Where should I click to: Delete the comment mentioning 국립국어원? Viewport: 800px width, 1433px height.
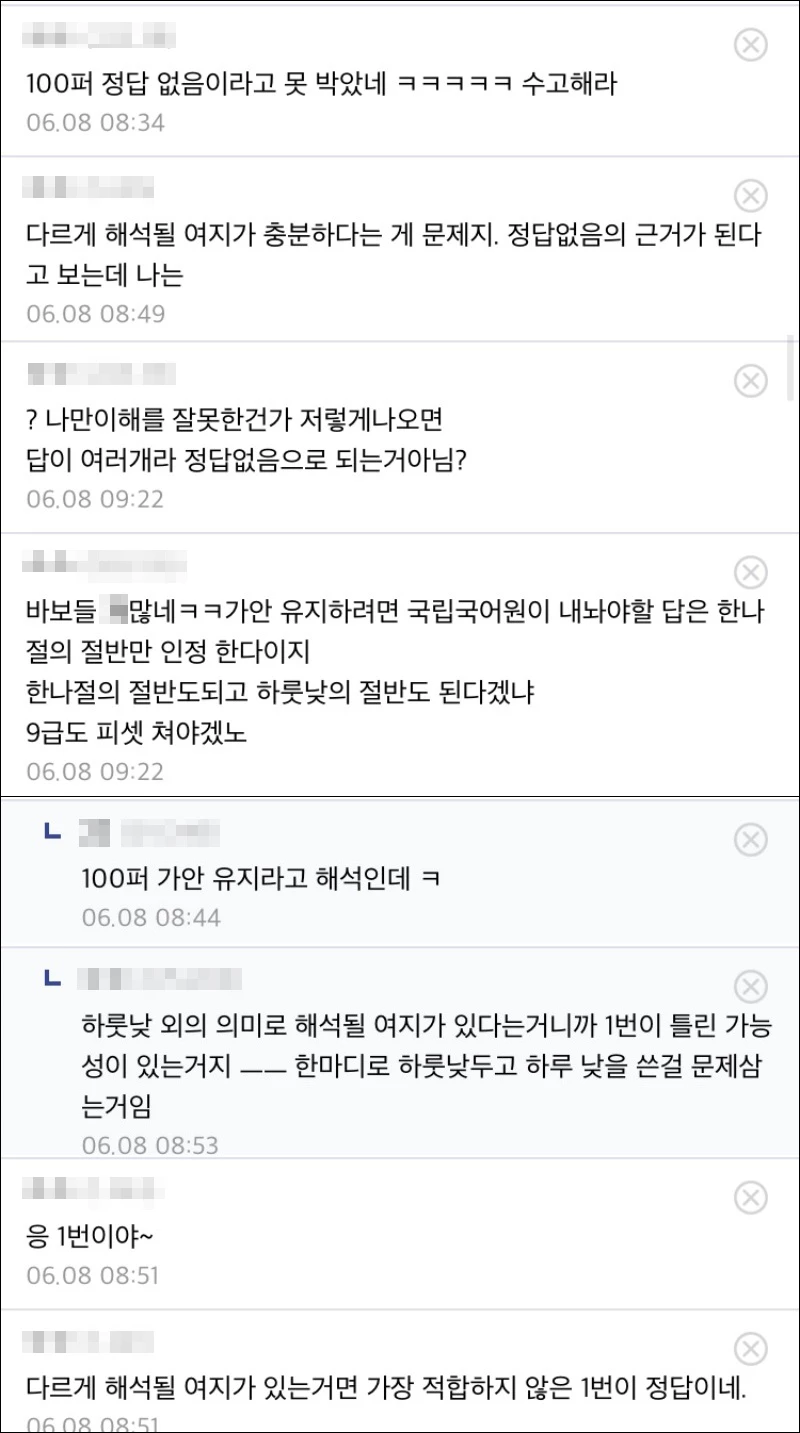coord(751,572)
